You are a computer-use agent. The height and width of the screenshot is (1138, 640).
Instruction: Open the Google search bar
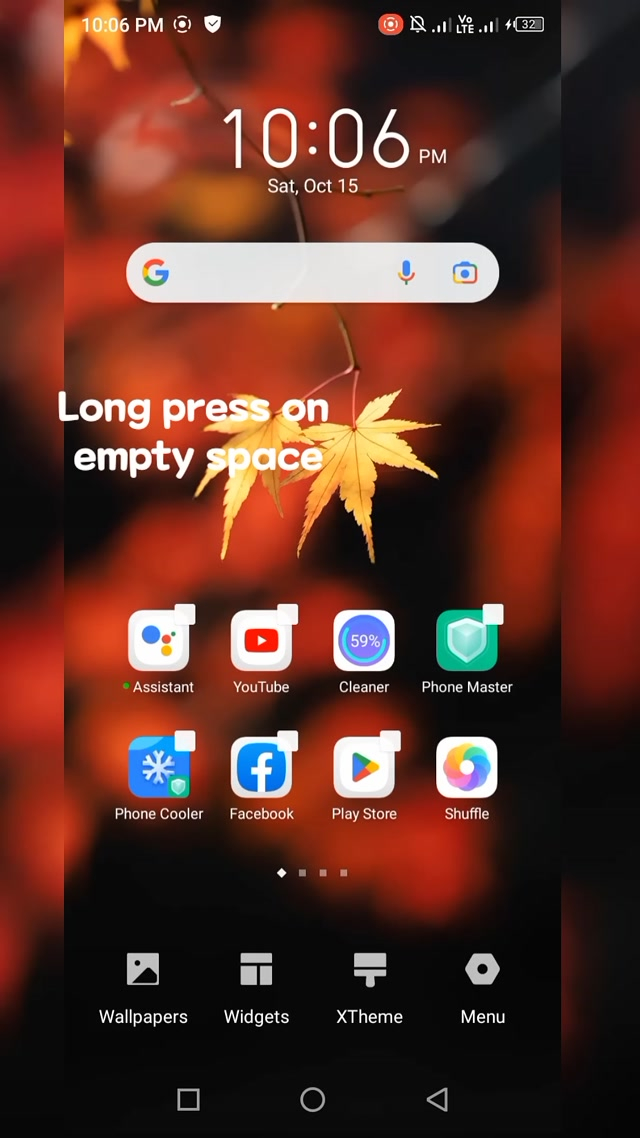(x=280, y=273)
